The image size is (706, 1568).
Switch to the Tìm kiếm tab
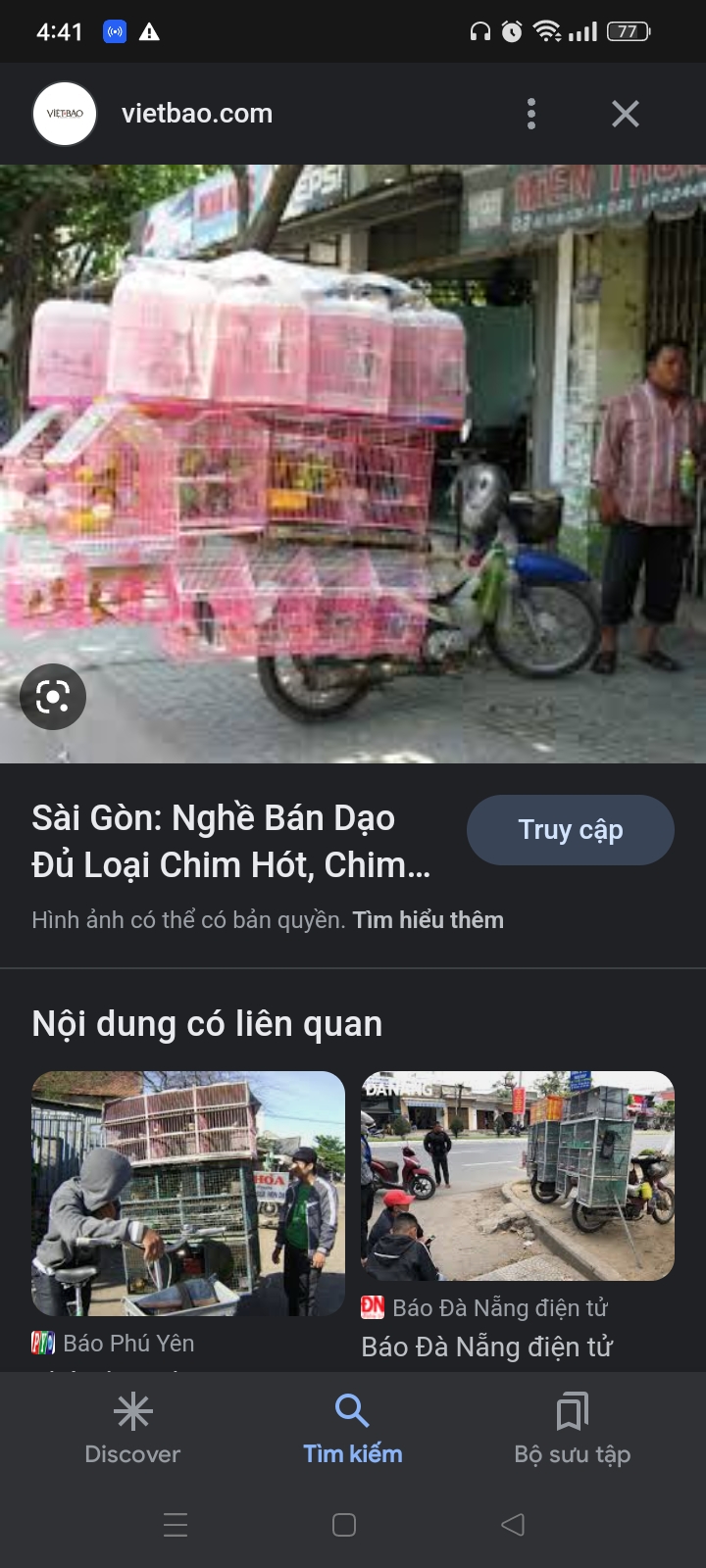pyautogui.click(x=352, y=1429)
